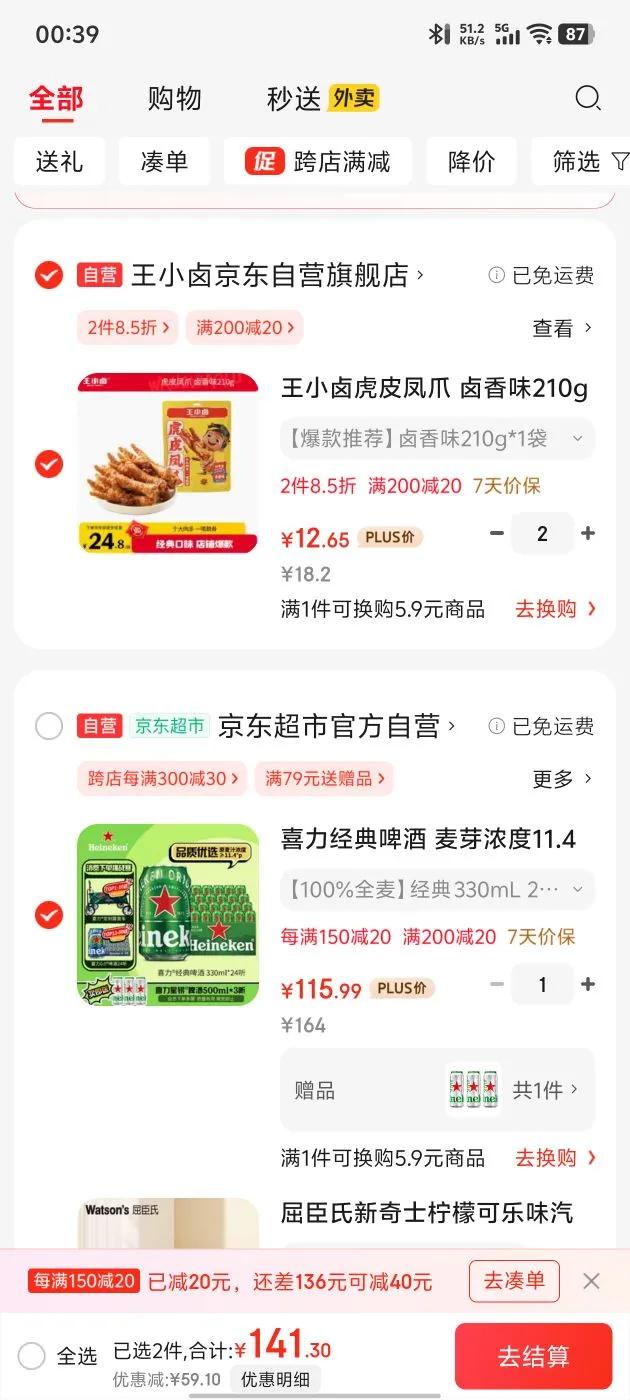Tap 去凑单 to add more items

(x=514, y=1281)
